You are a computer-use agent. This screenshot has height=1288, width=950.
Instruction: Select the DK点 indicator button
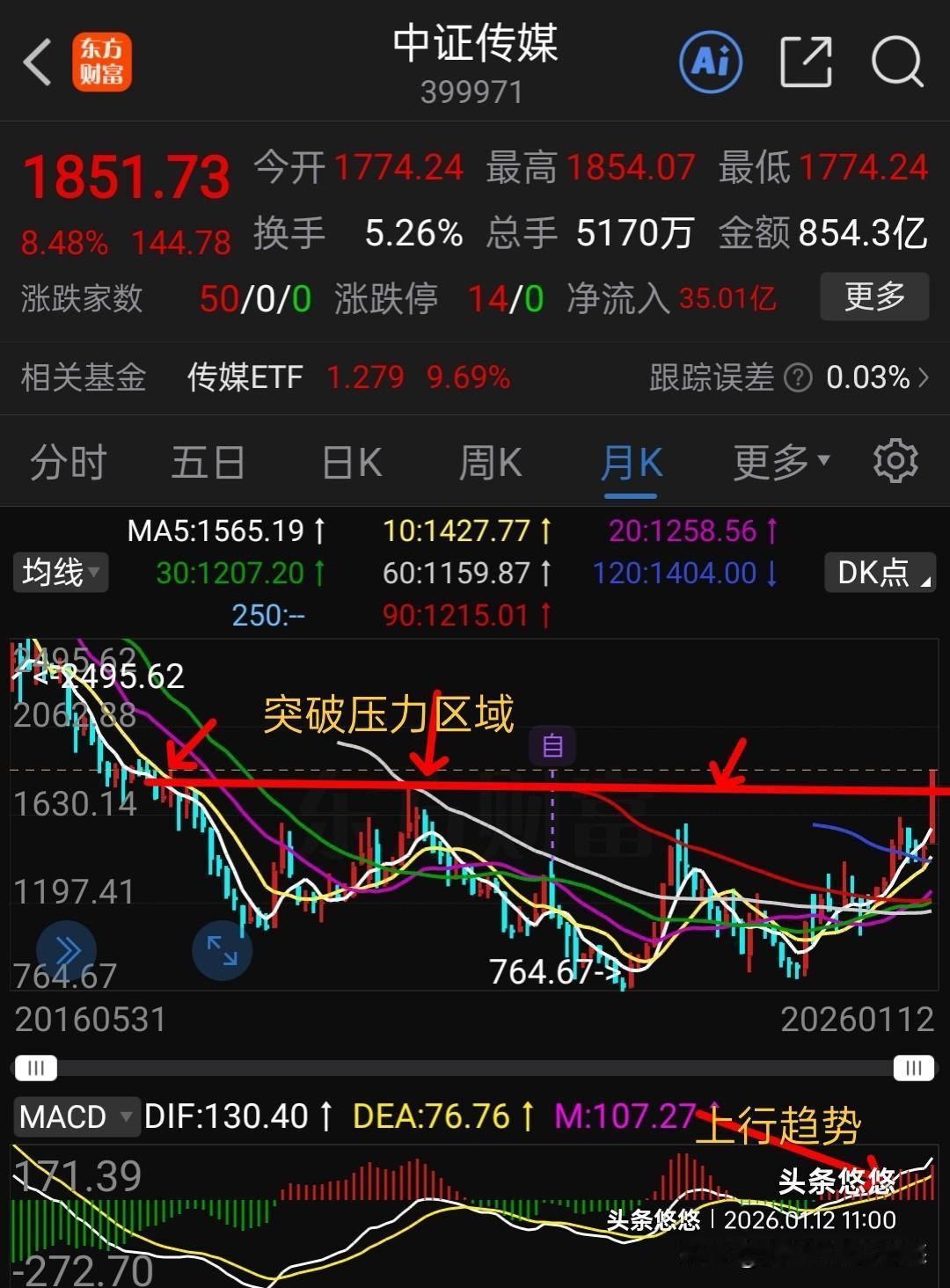(x=879, y=572)
